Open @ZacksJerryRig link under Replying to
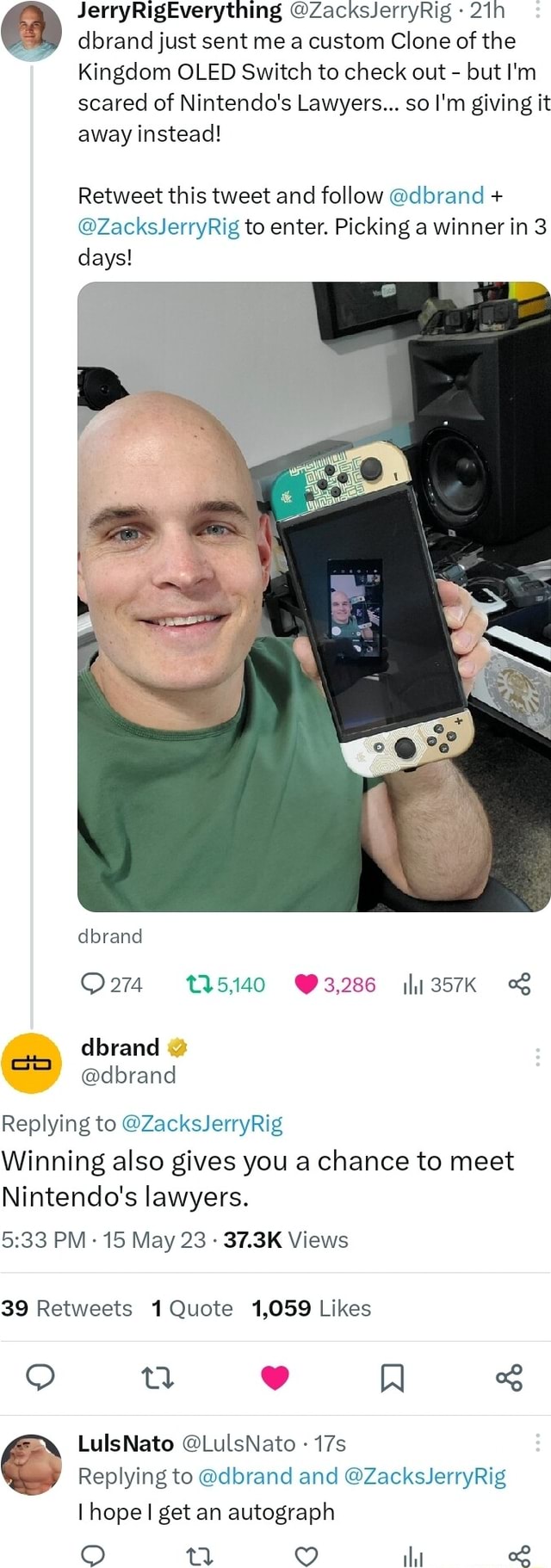This screenshot has width=551, height=1568. [202, 1123]
